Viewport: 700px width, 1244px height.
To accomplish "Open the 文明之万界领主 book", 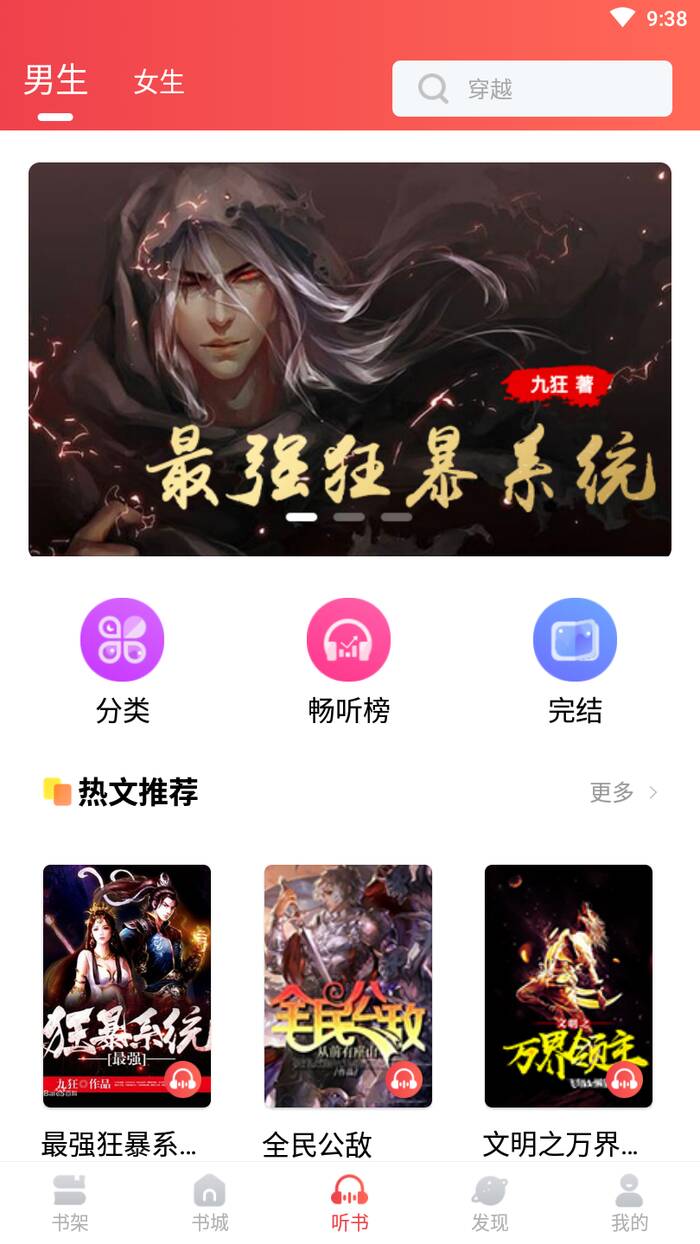I will [568, 985].
